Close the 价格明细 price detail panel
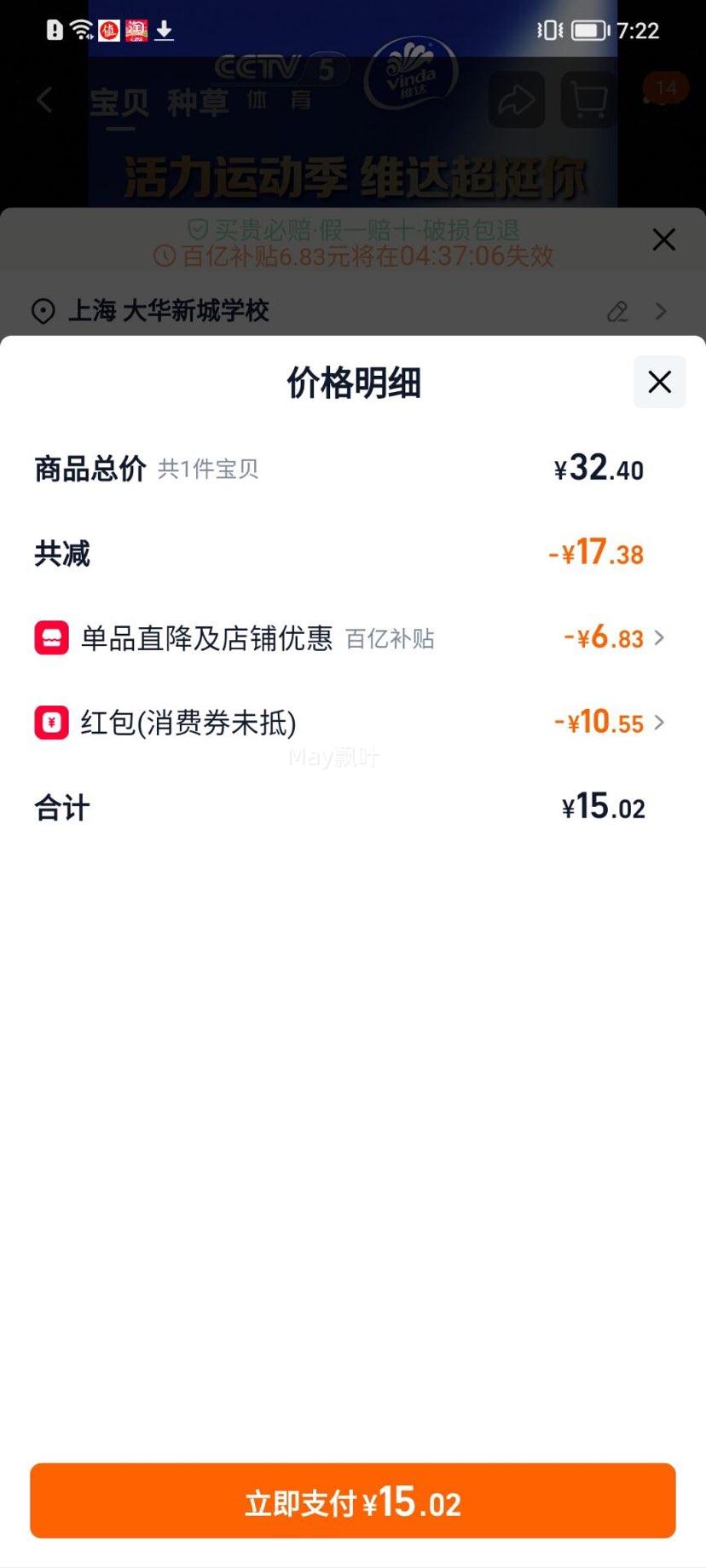Viewport: 706px width, 1568px height. pyautogui.click(x=658, y=383)
